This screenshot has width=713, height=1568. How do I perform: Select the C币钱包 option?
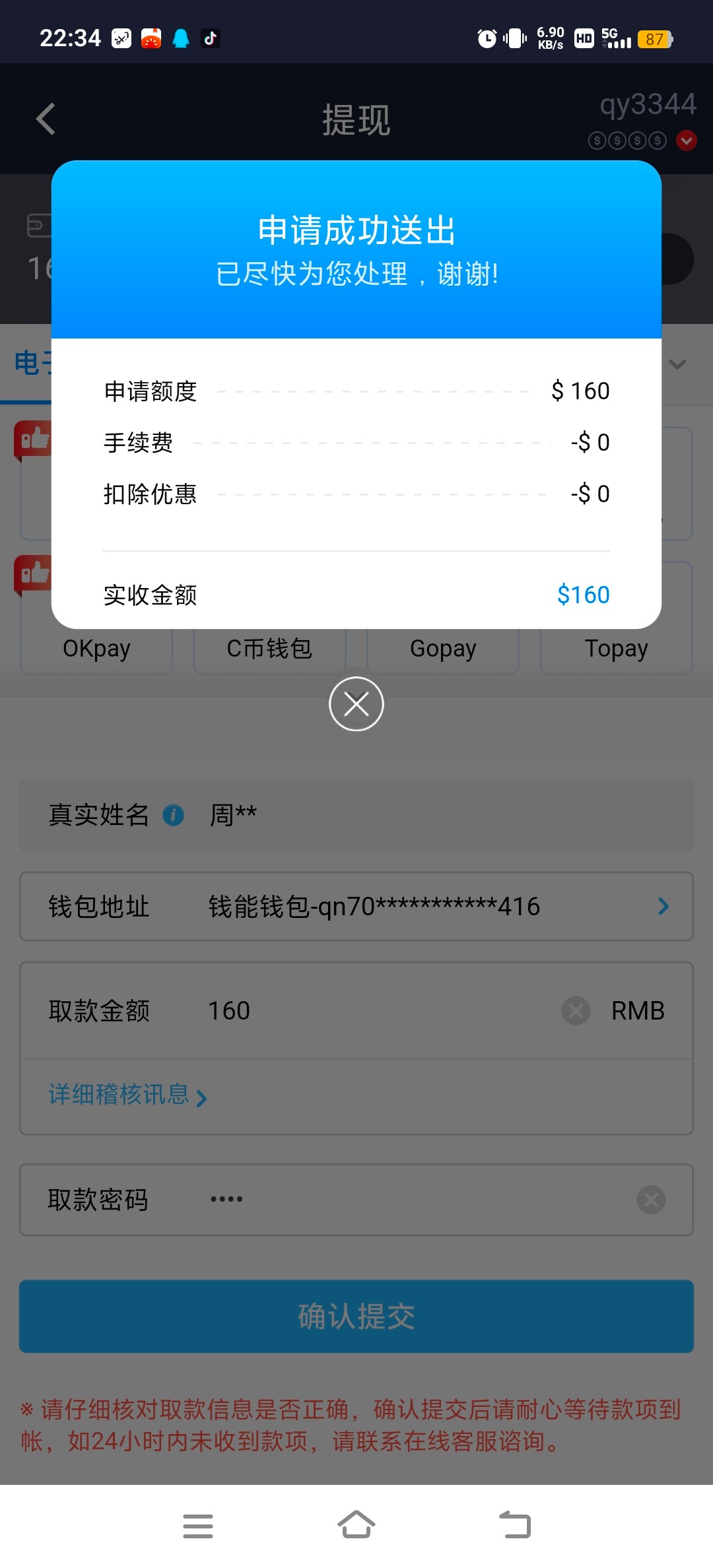[269, 648]
